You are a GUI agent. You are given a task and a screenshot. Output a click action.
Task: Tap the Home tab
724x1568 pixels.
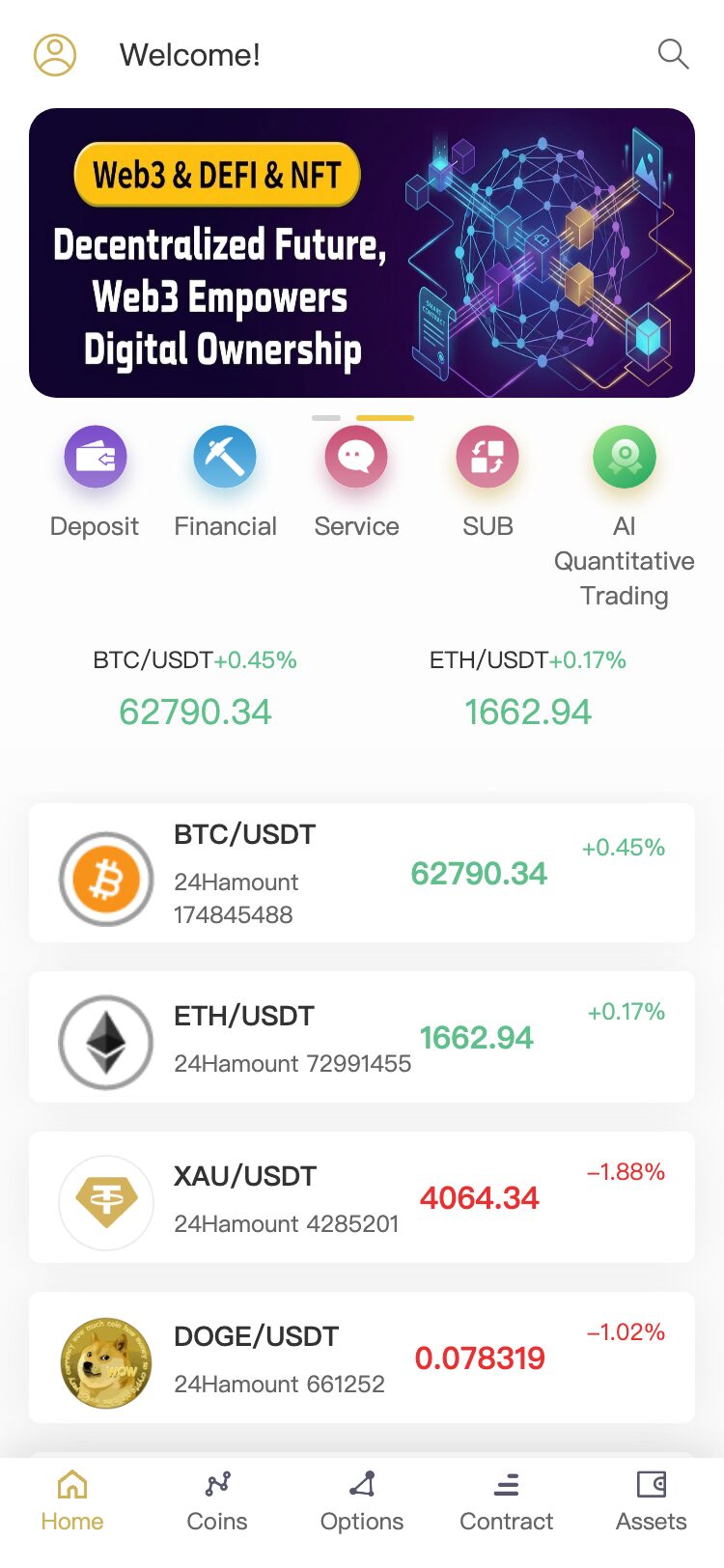pos(72,1502)
